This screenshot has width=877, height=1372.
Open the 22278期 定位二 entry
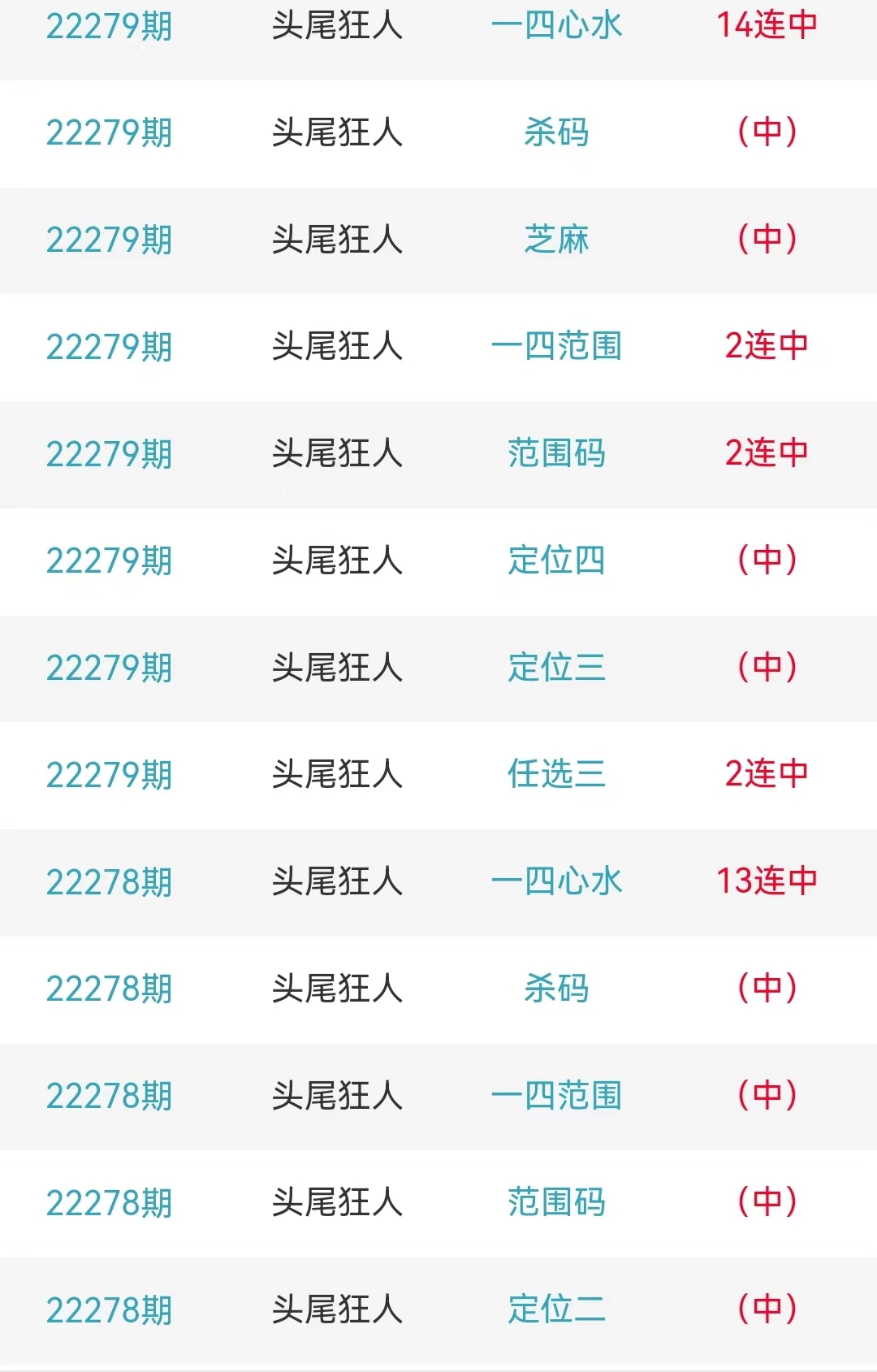click(556, 1309)
